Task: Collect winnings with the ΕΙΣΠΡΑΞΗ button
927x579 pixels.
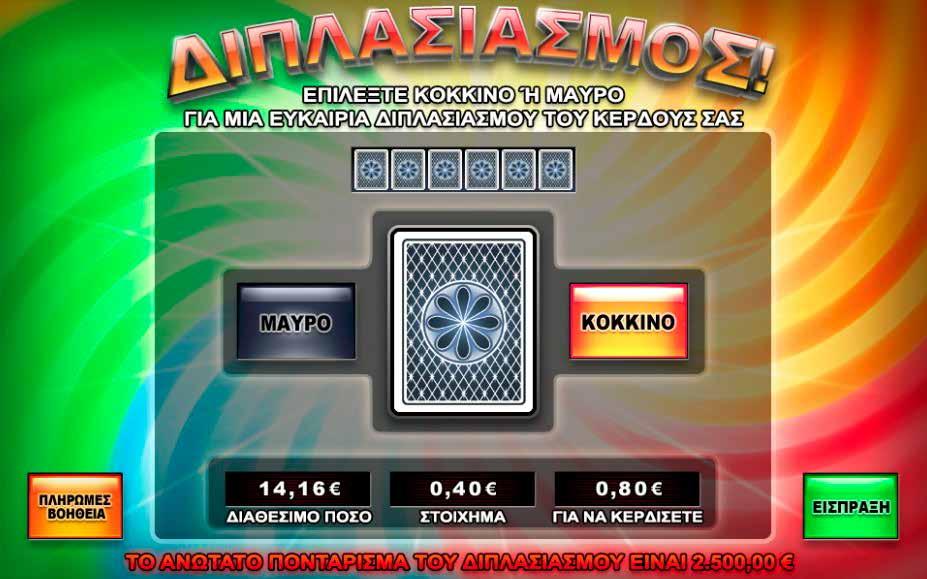Action: pyautogui.click(x=850, y=506)
